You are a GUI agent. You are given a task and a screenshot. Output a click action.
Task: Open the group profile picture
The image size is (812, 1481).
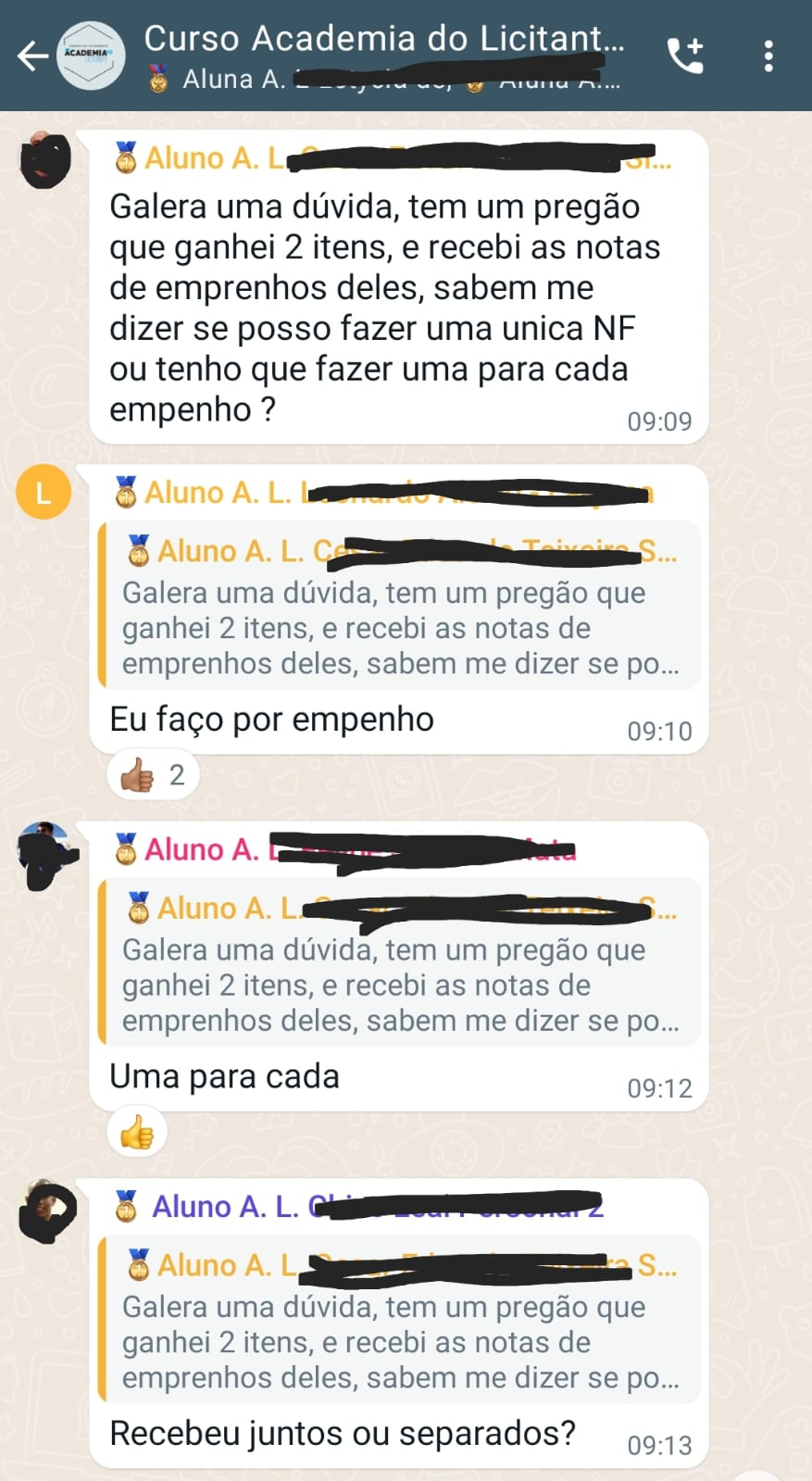tap(92, 56)
